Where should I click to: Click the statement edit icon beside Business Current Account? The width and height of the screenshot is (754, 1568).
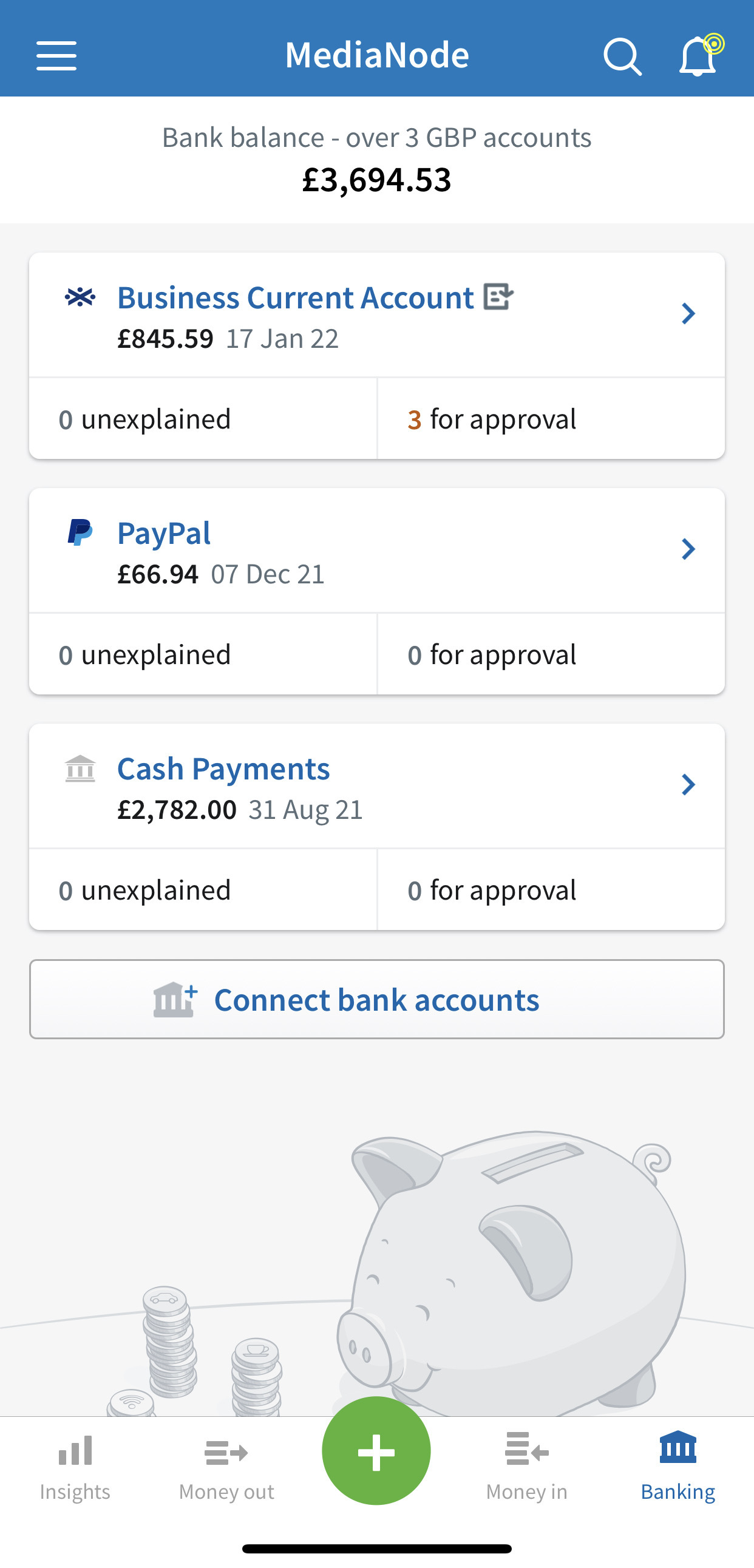click(498, 297)
